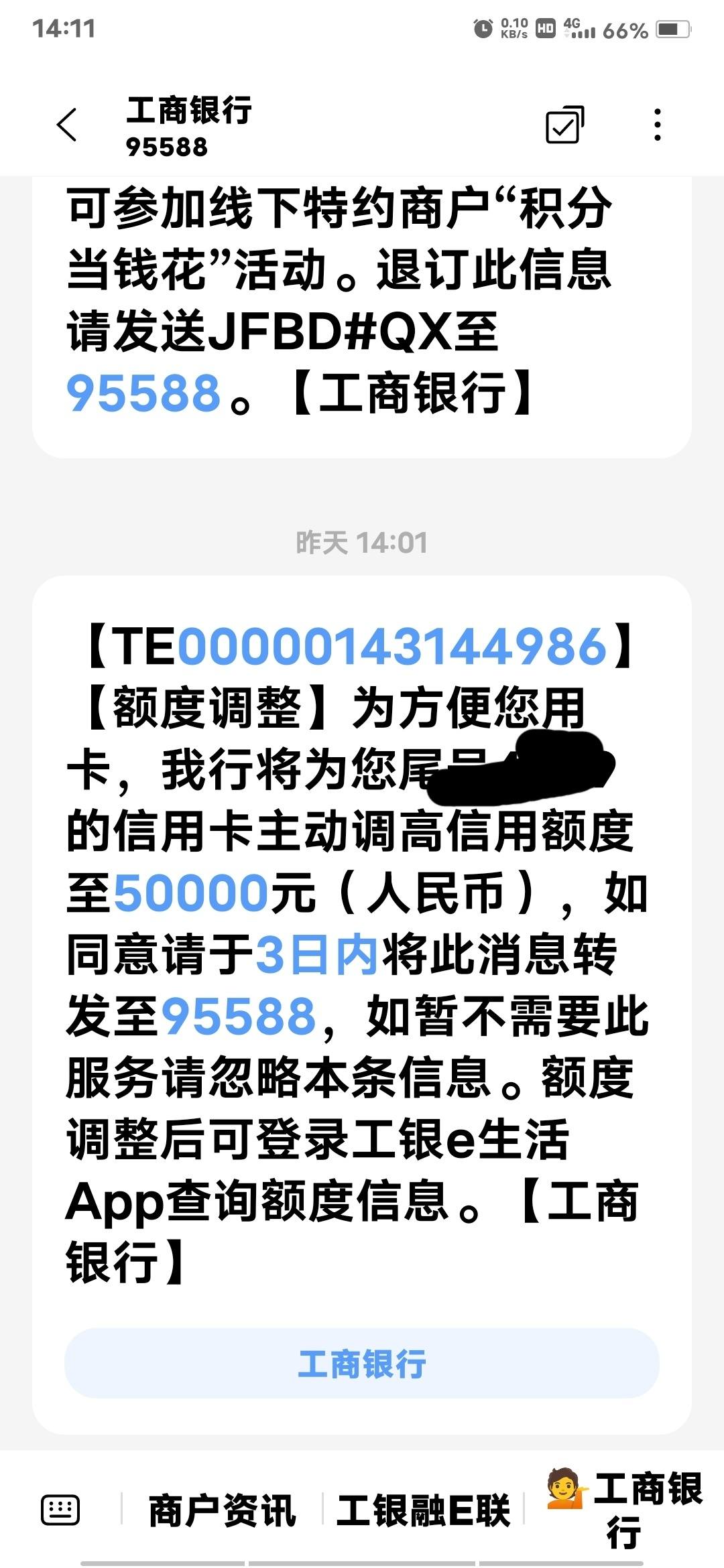Tap the 工商银行 card button
The image size is (724, 1568).
pos(362,1363)
